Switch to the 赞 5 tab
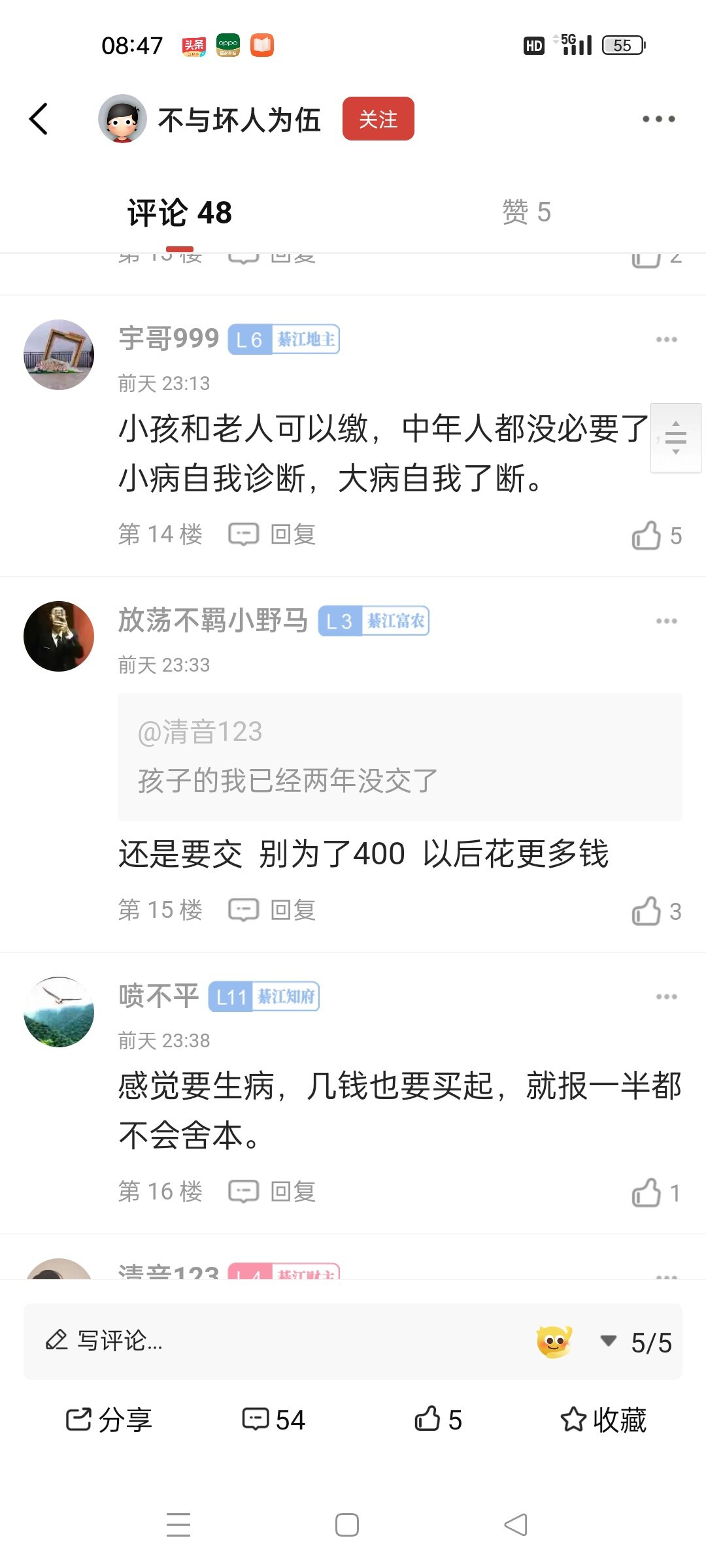 pyautogui.click(x=526, y=212)
